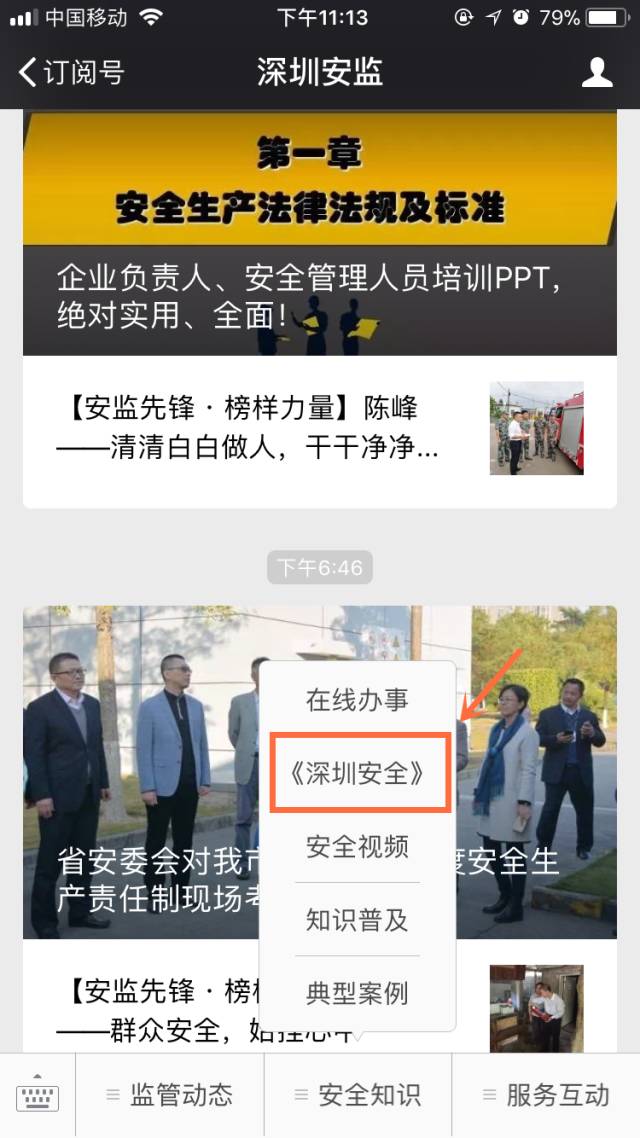Open 安全视频 menu item
The width and height of the screenshot is (640, 1138).
(357, 847)
